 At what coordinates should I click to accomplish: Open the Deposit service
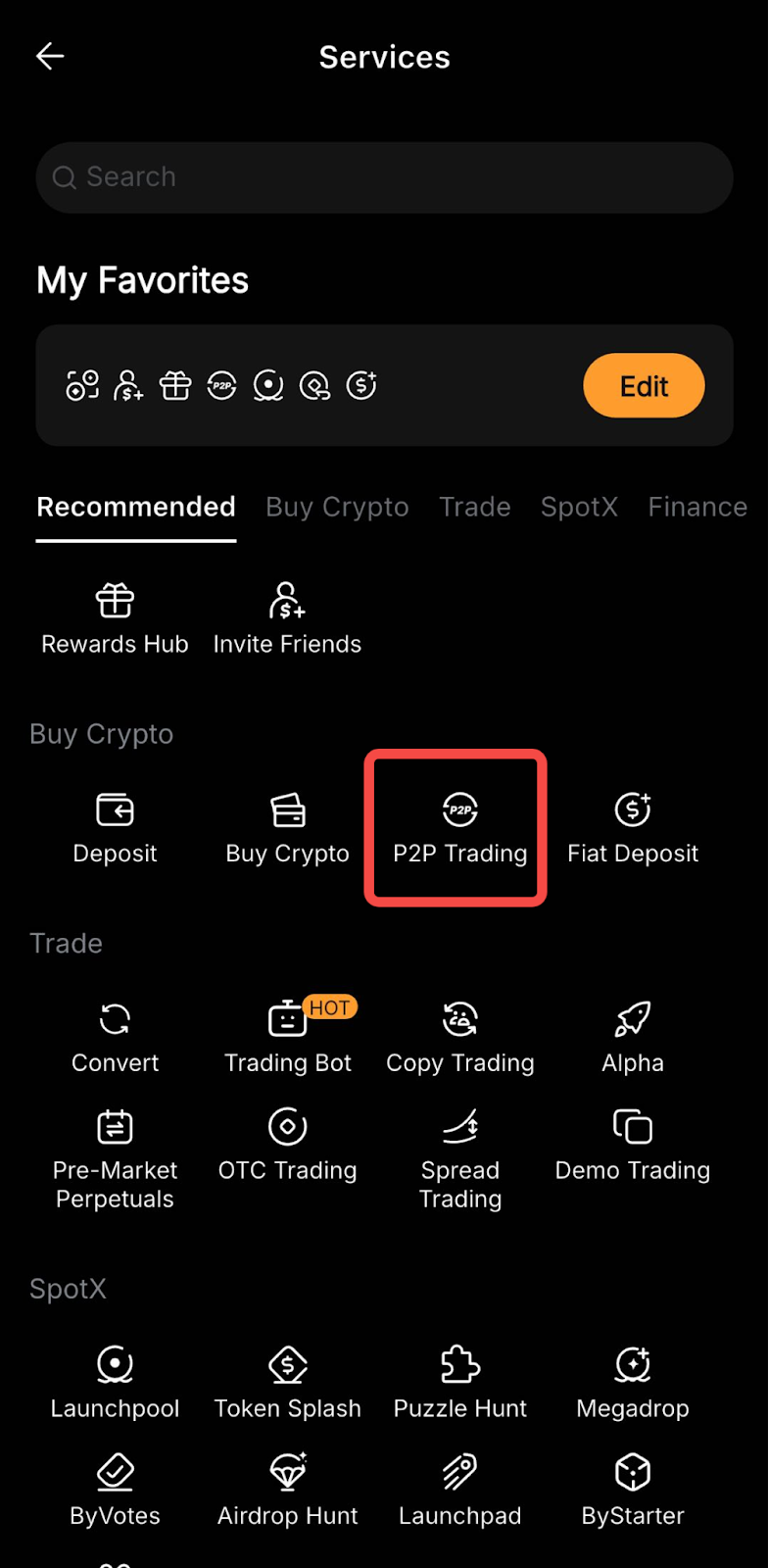pyautogui.click(x=115, y=828)
